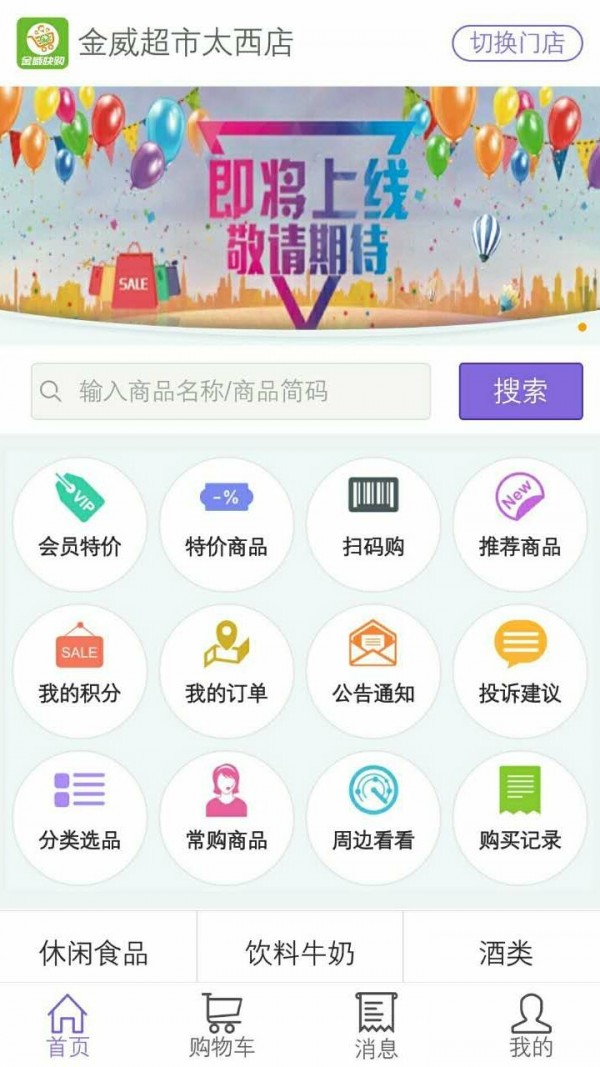Image resolution: width=600 pixels, height=1067 pixels.
Task: Open 投诉建议 complaints and feedback
Action: point(520,670)
